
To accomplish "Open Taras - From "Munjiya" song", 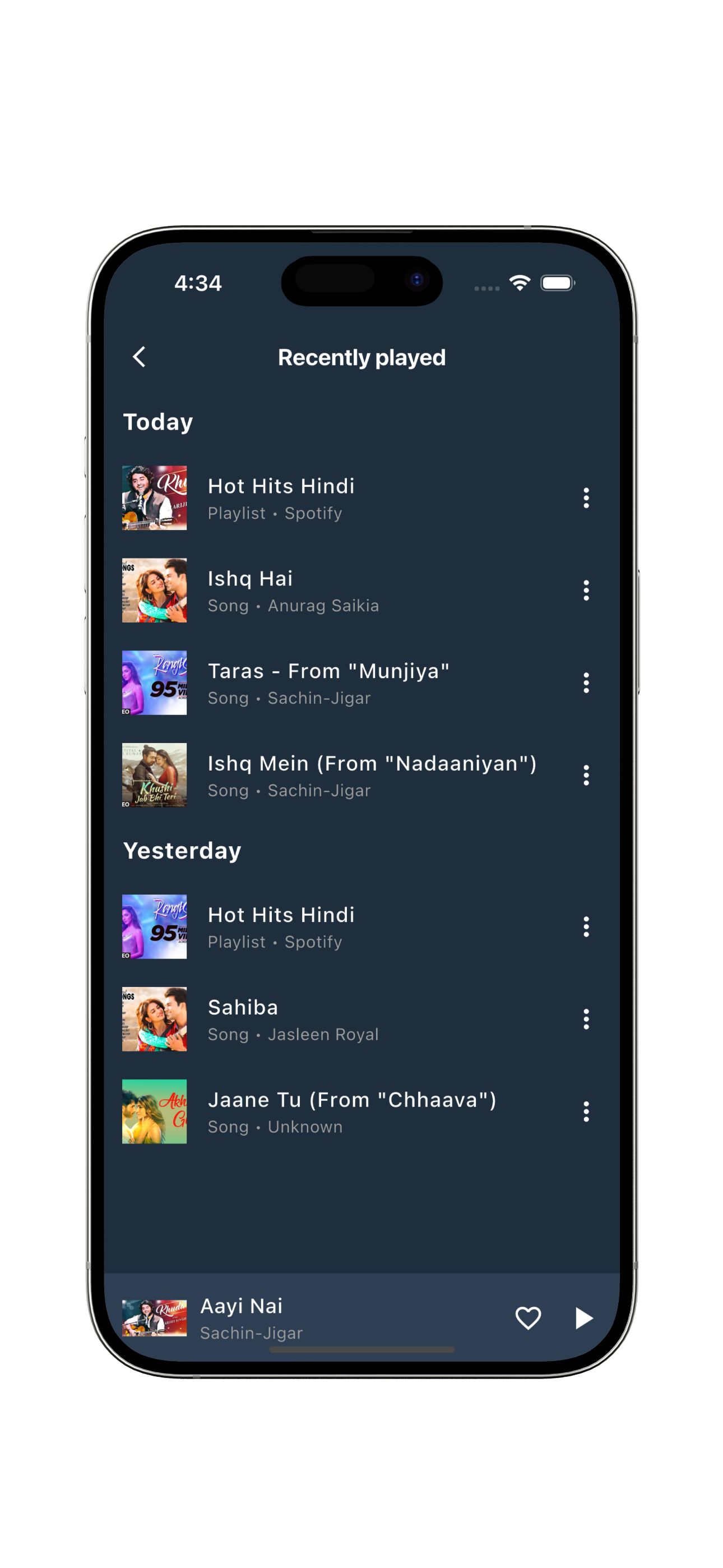I will coord(328,683).
